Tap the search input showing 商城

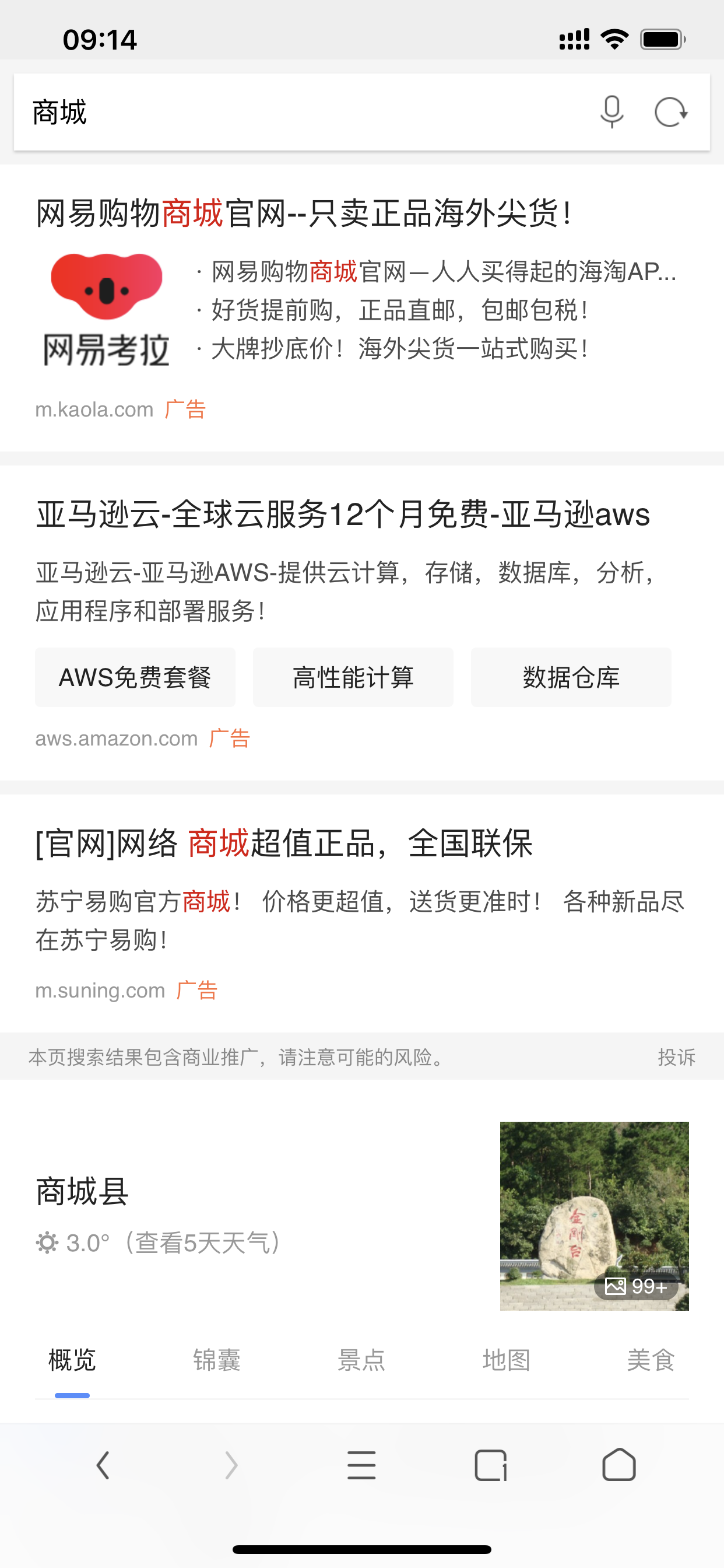[x=243, y=111]
